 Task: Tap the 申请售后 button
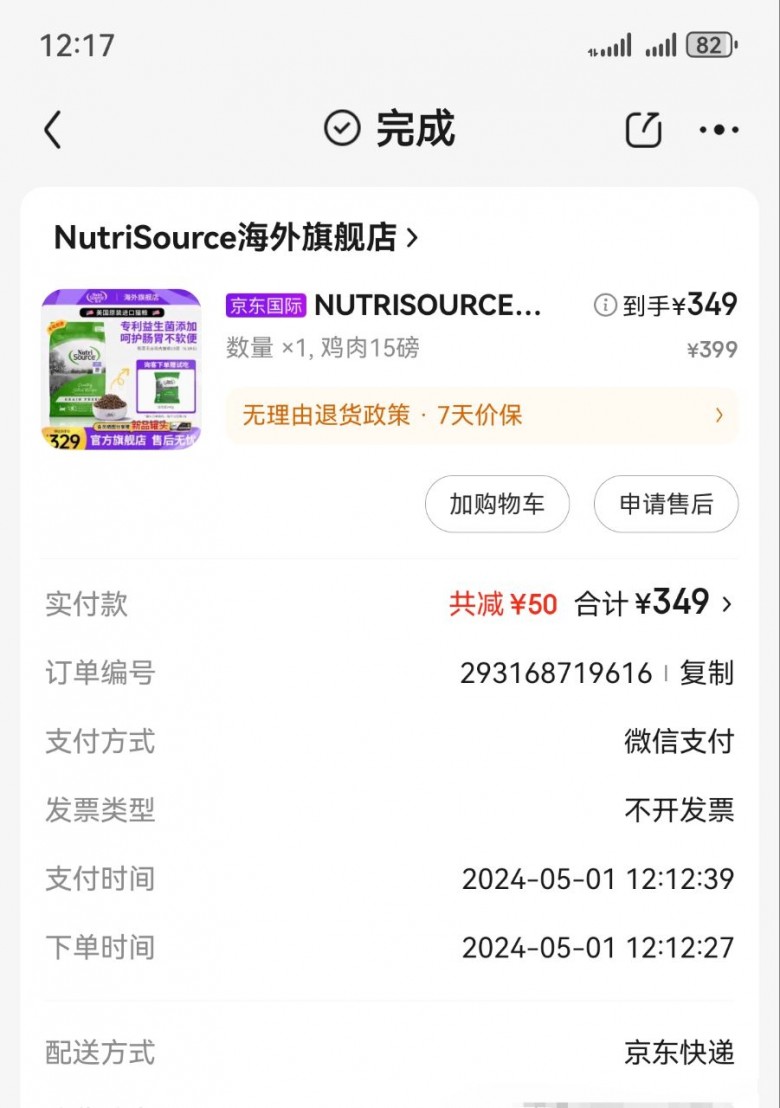(x=666, y=504)
